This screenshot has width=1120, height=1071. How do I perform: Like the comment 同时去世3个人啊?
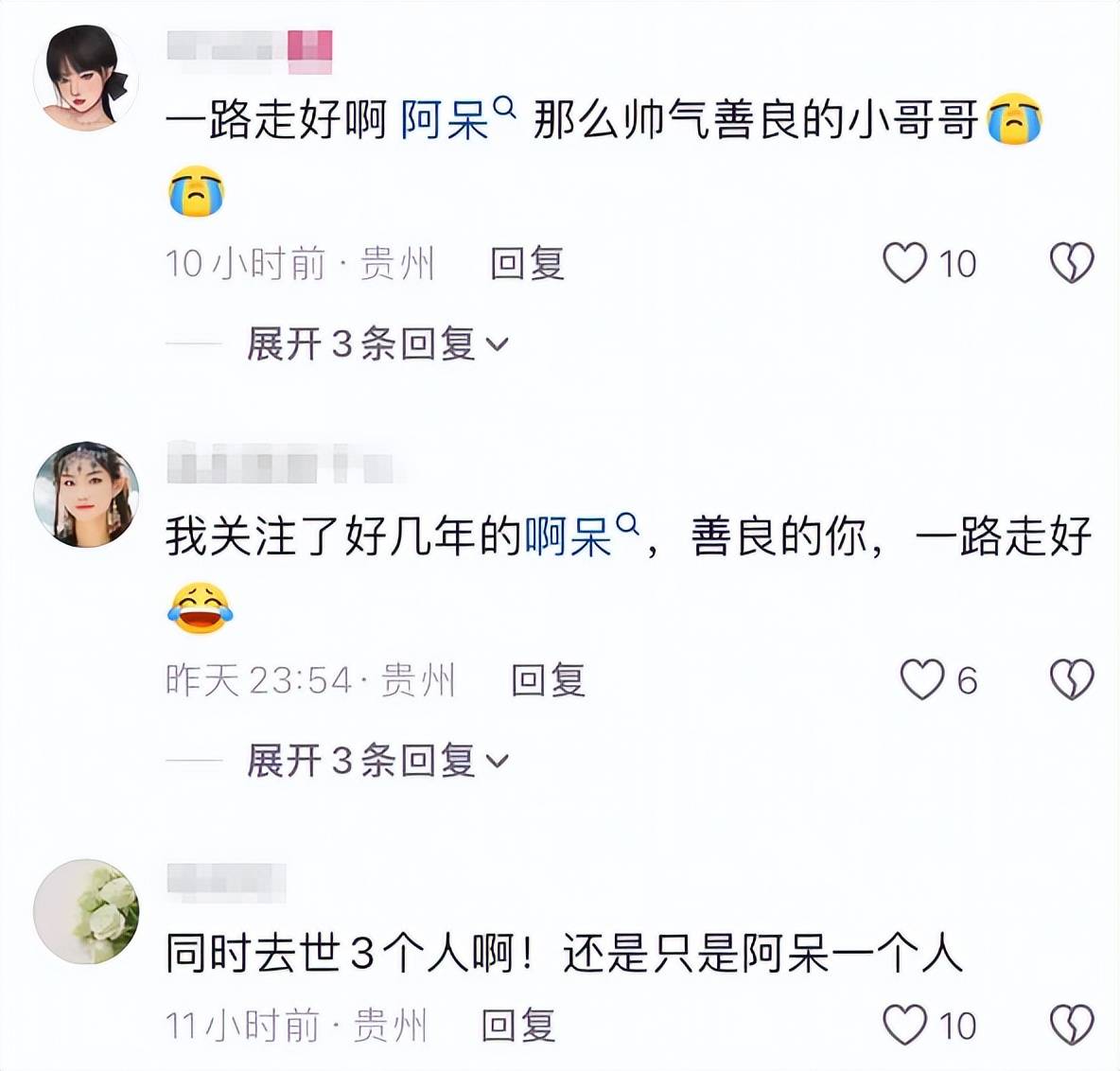904,1025
